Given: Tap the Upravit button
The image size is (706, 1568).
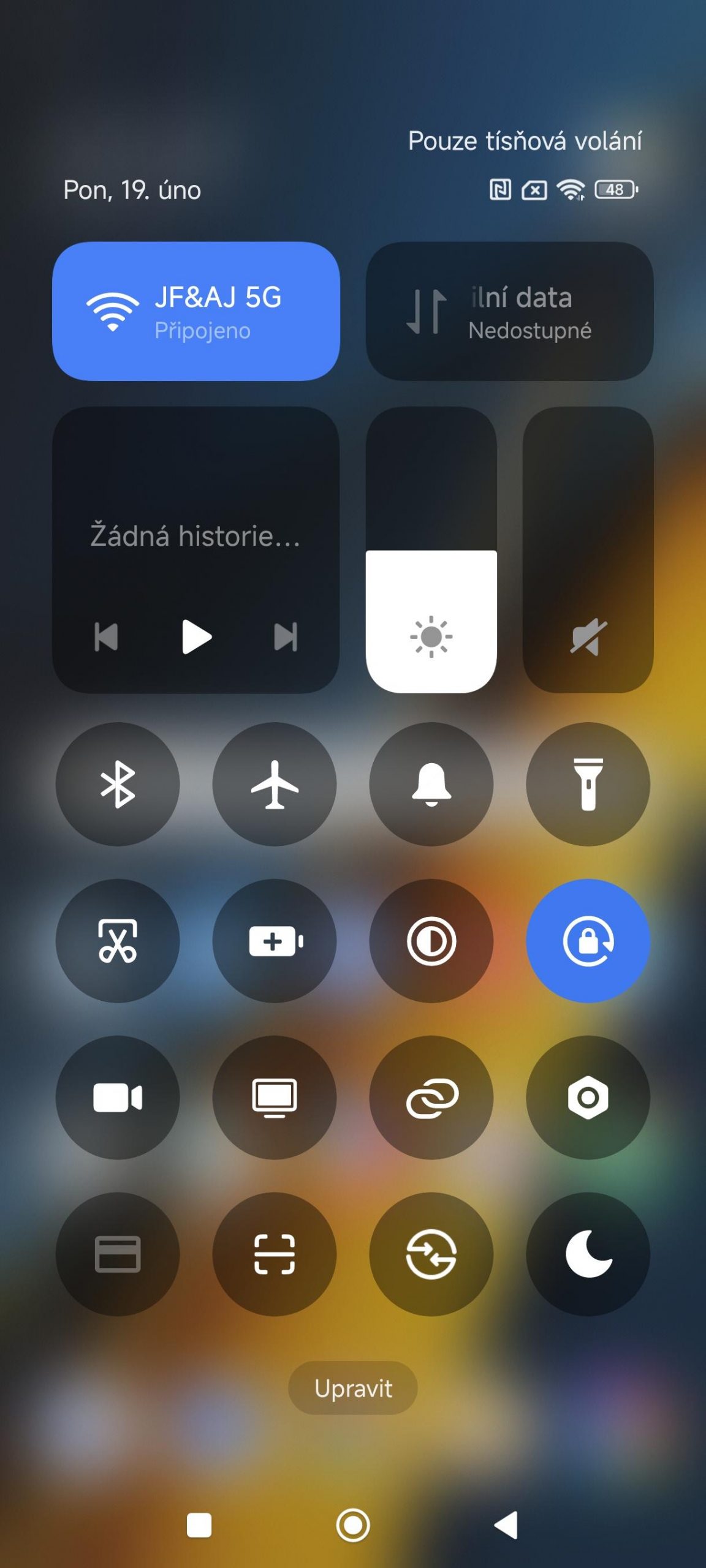Looking at the screenshot, I should point(353,1388).
